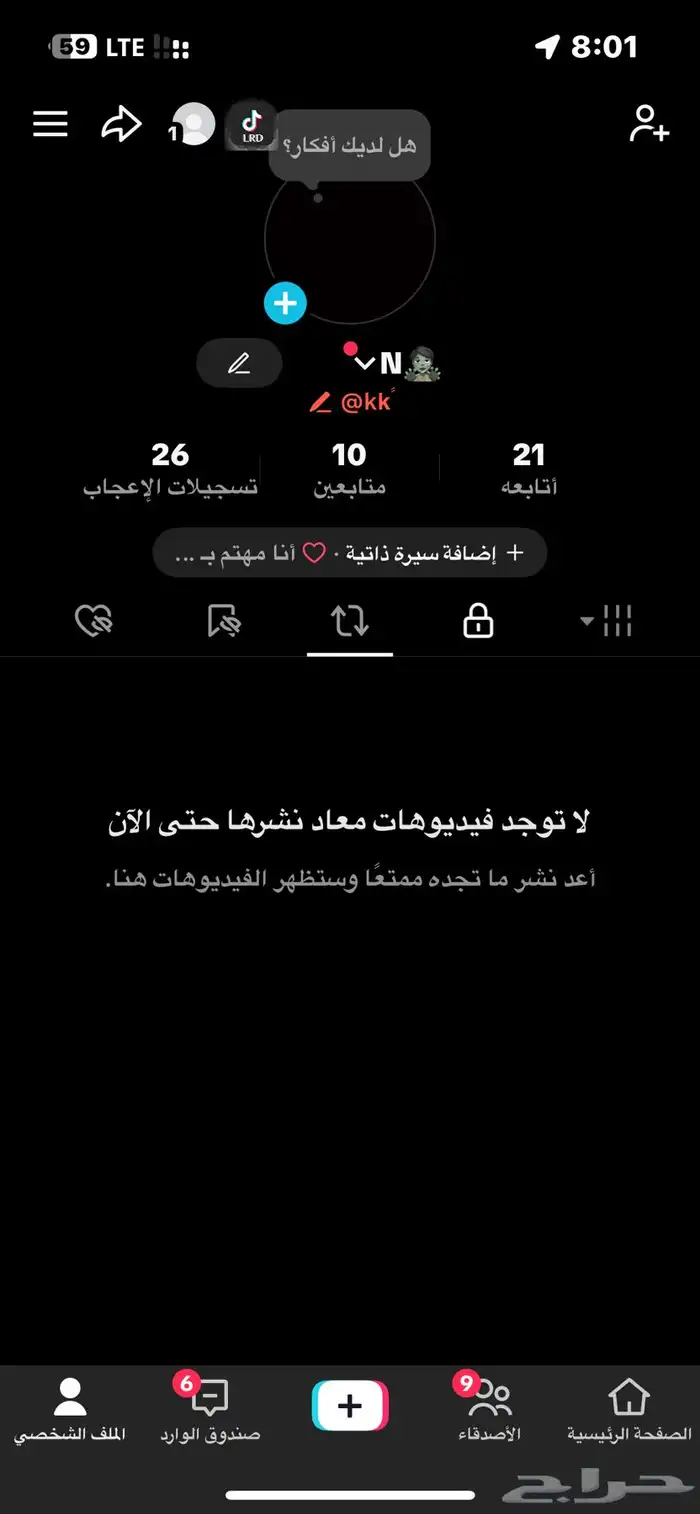Open the الأصدقاء friends tab
The width and height of the screenshot is (700, 1514).
pyautogui.click(x=490, y=1409)
